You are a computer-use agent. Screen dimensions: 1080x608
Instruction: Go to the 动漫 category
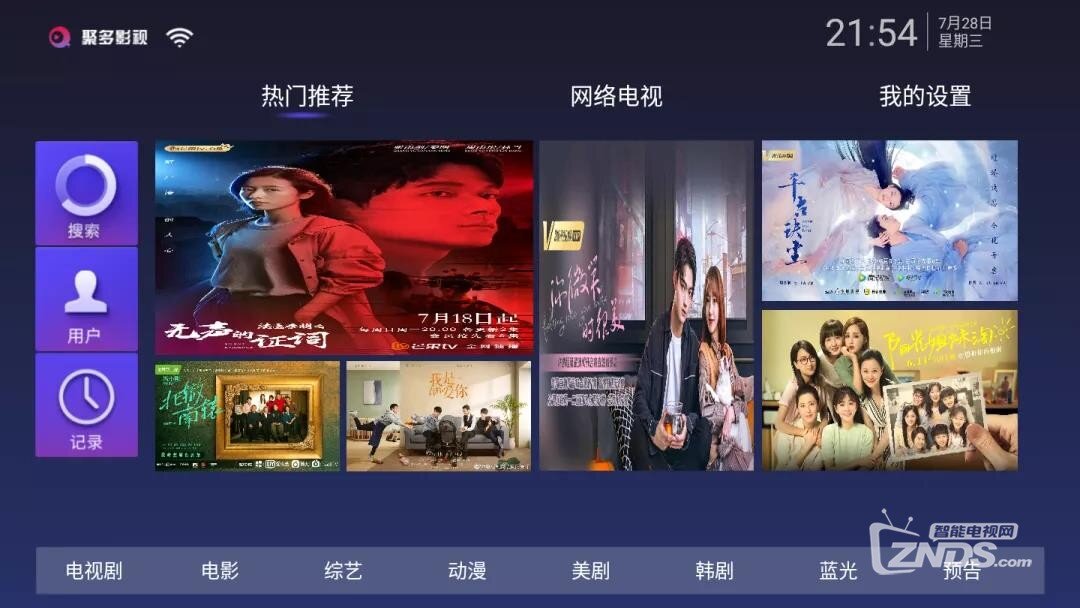pyautogui.click(x=467, y=571)
